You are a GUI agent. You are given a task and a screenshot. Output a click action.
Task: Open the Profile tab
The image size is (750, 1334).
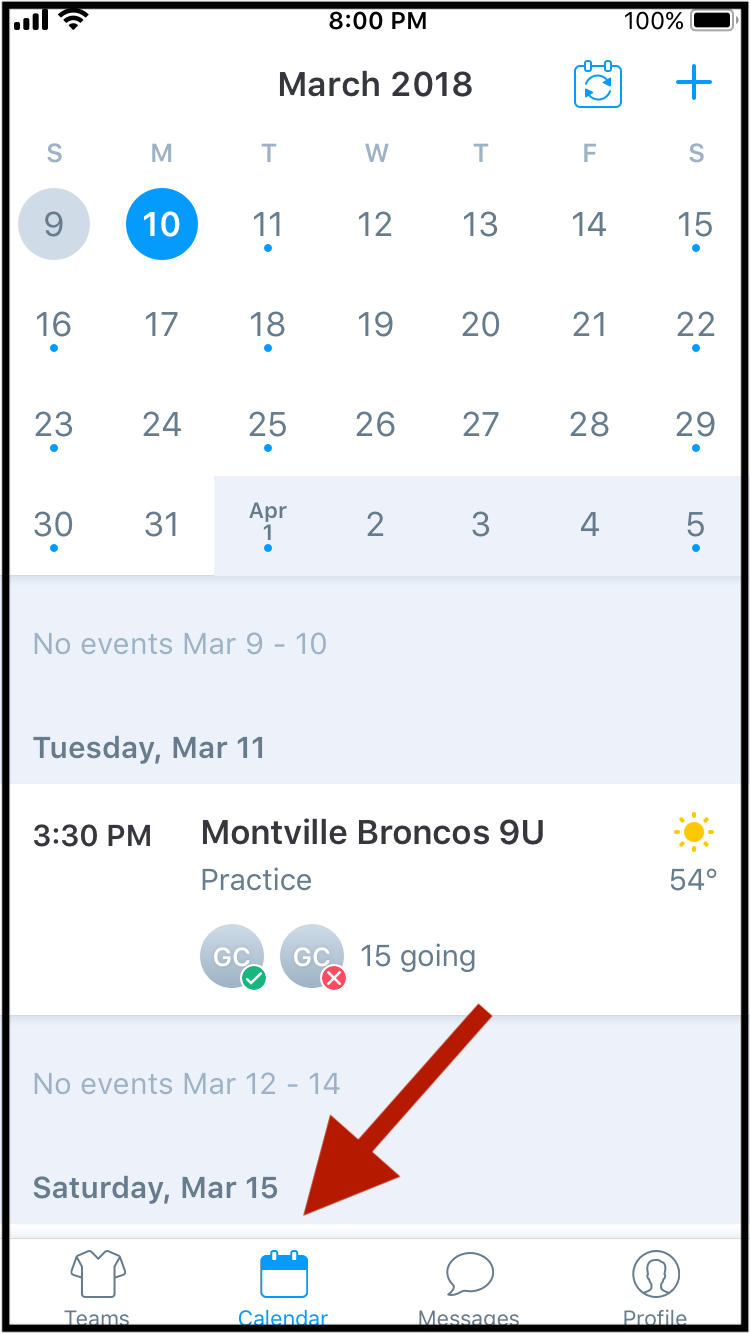pos(655,1287)
